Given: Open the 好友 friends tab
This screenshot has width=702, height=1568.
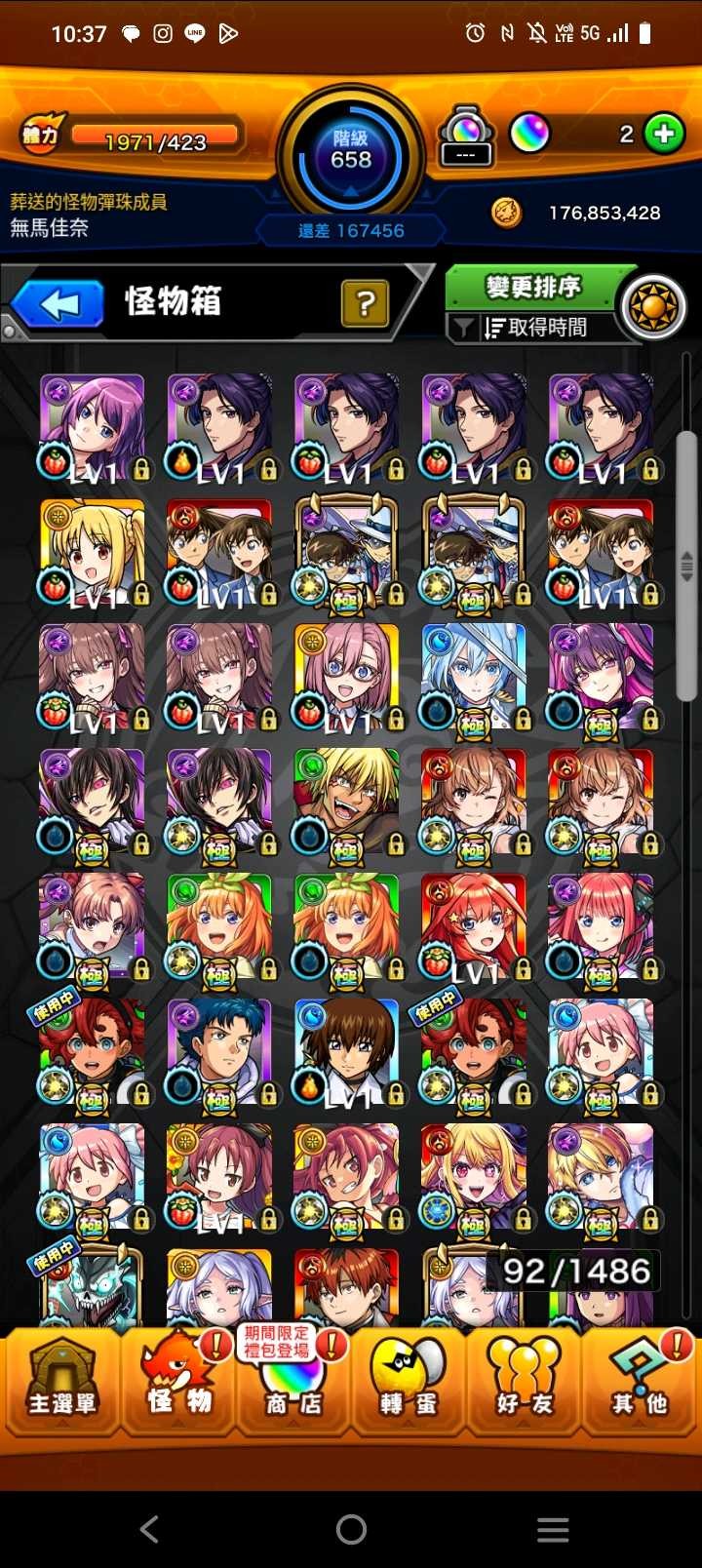Looking at the screenshot, I should pyautogui.click(x=524, y=1381).
